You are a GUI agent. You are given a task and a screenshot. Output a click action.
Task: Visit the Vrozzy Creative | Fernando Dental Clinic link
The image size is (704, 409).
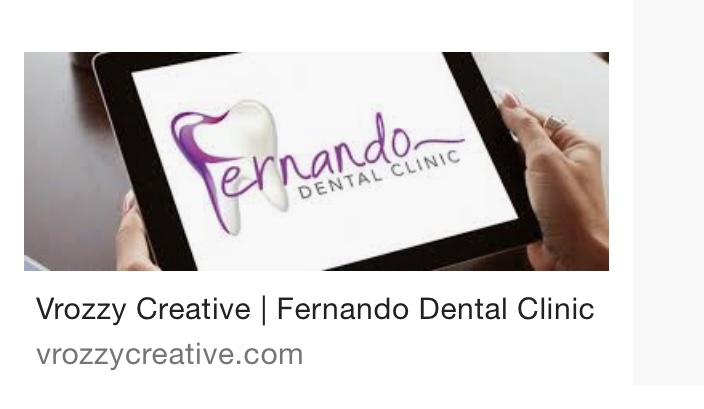click(x=315, y=309)
